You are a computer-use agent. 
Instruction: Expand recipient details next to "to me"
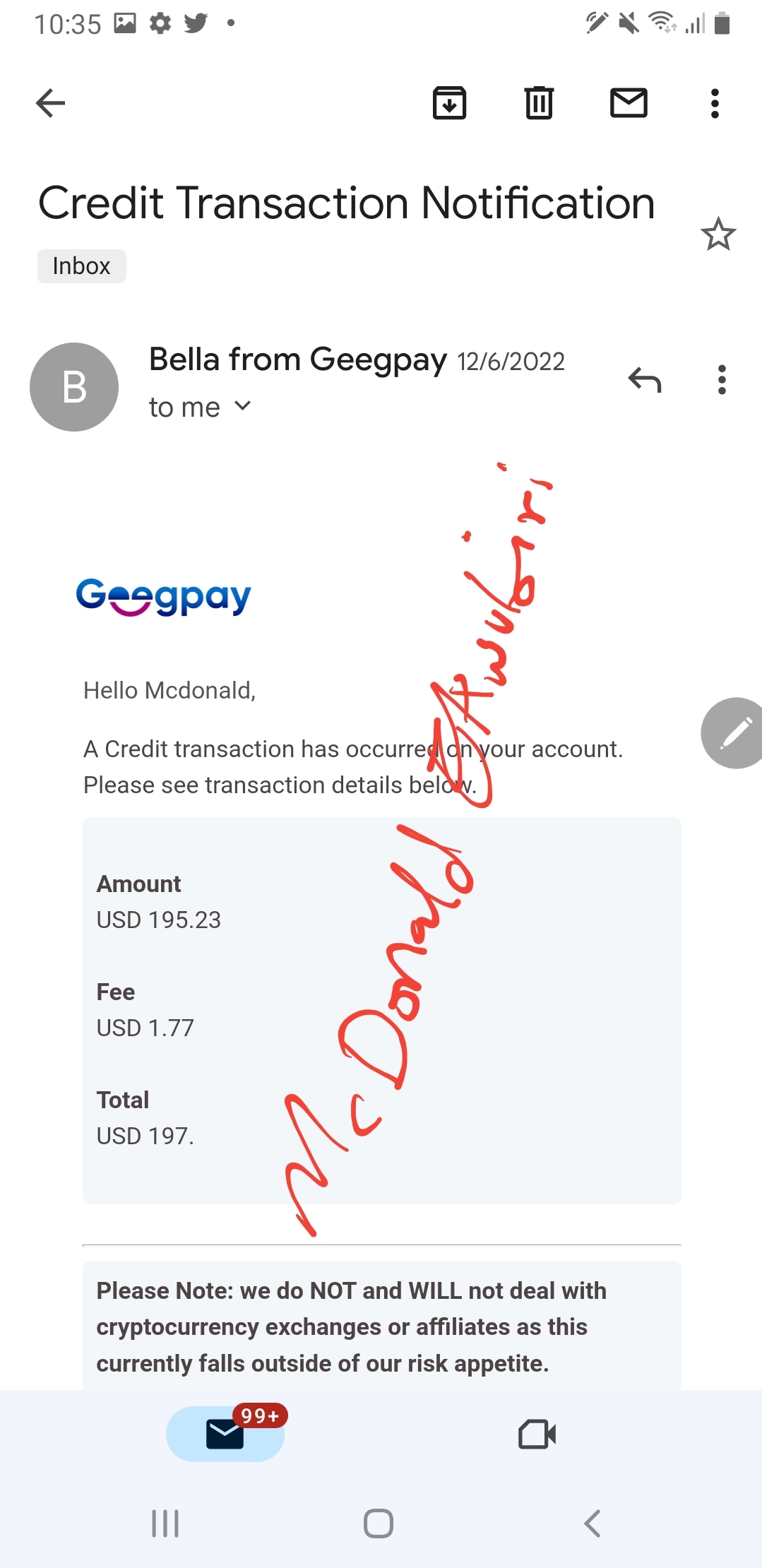click(x=242, y=406)
